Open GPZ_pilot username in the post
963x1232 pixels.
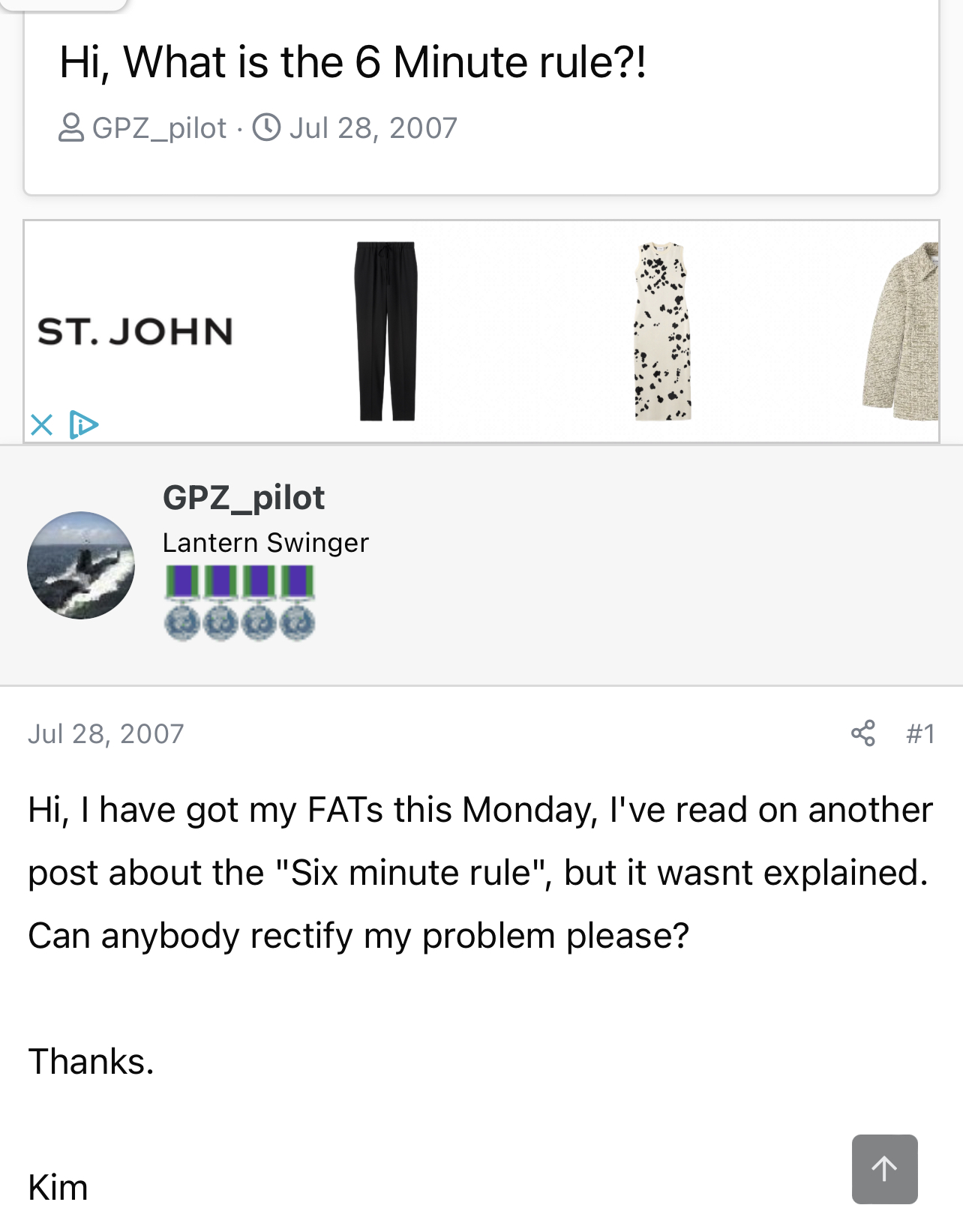tap(244, 498)
